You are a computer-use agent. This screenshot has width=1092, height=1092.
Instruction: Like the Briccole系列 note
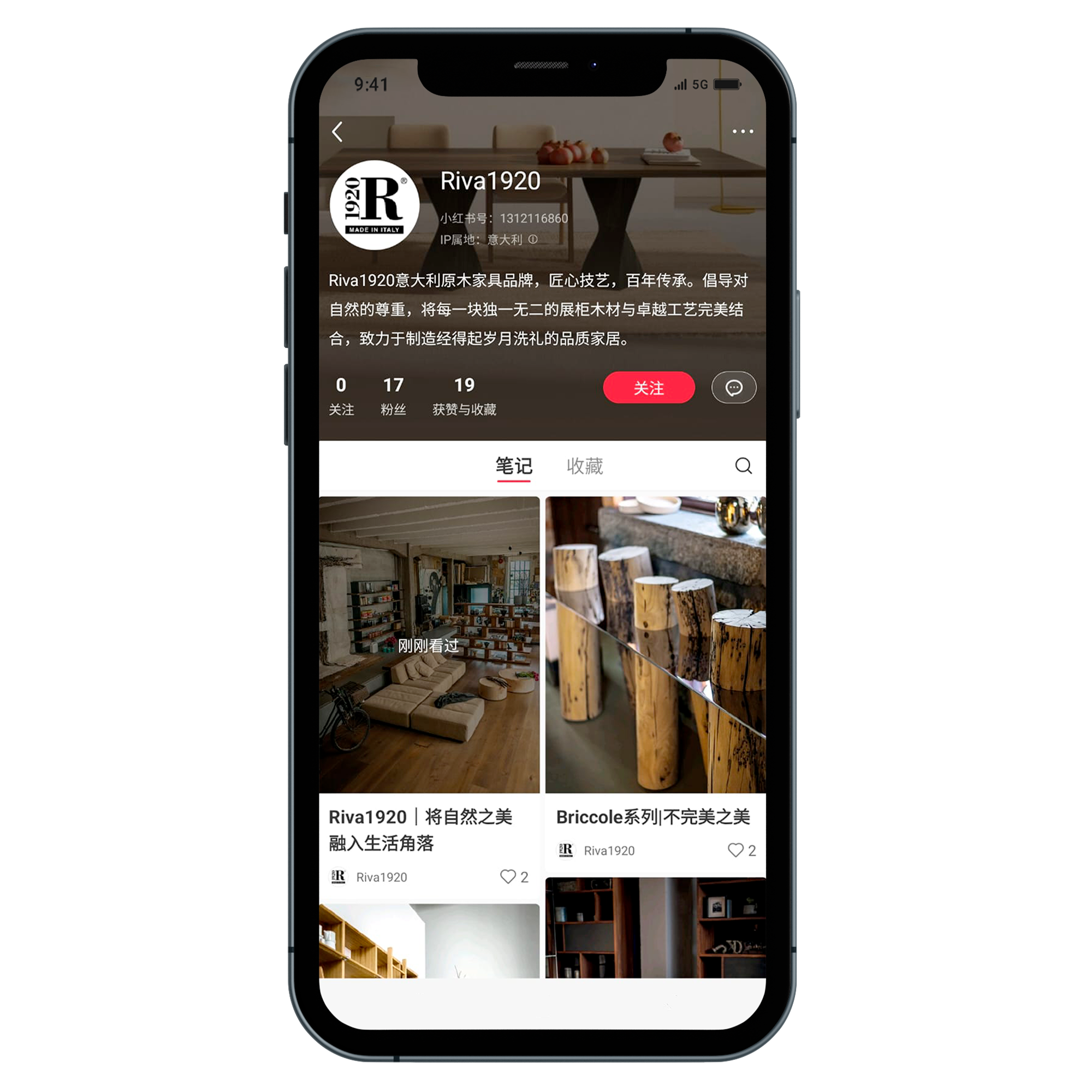735,850
